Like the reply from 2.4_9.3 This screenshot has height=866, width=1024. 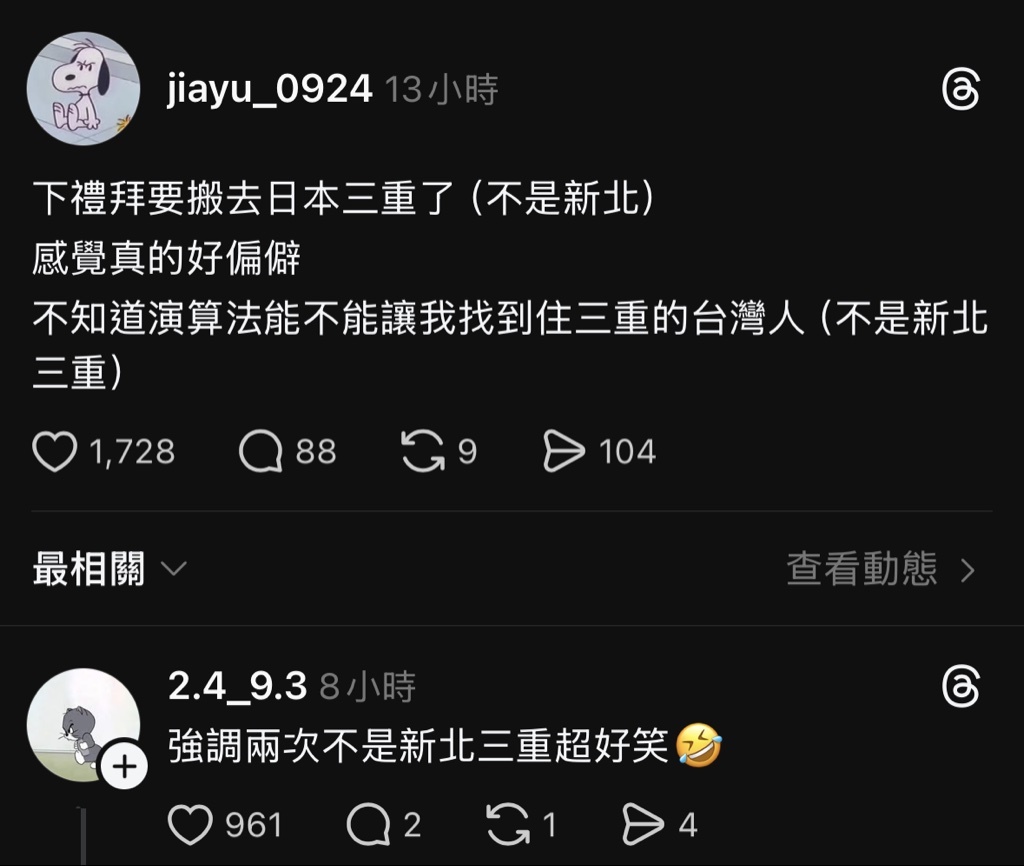pyautogui.click(x=190, y=825)
